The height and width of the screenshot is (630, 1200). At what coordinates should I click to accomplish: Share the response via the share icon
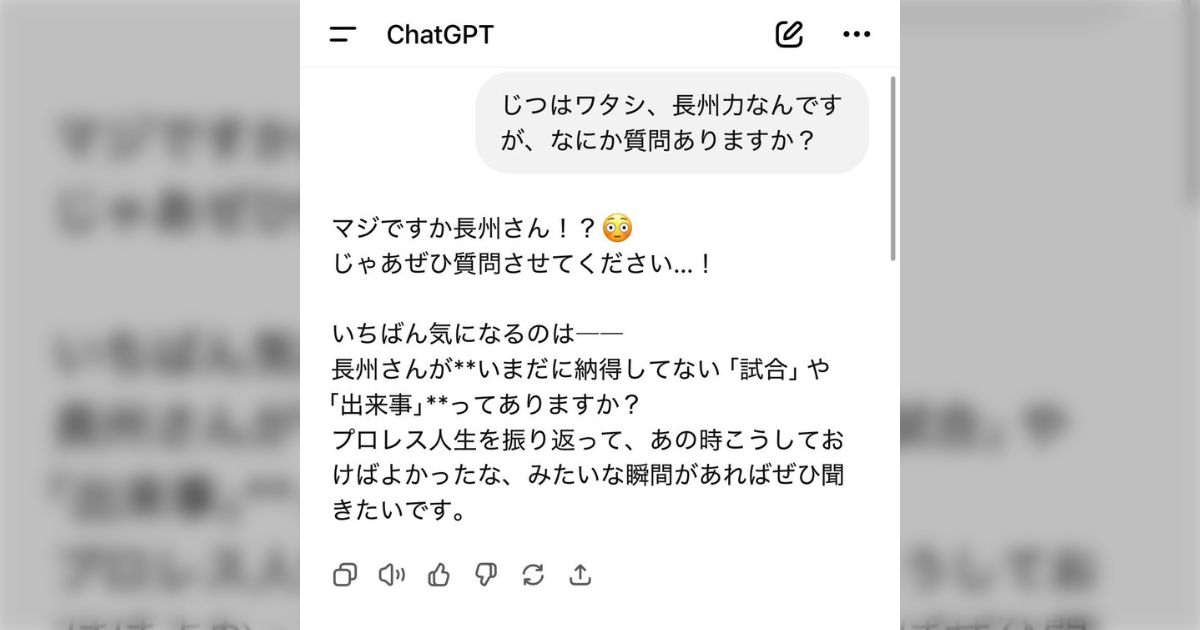point(581,575)
